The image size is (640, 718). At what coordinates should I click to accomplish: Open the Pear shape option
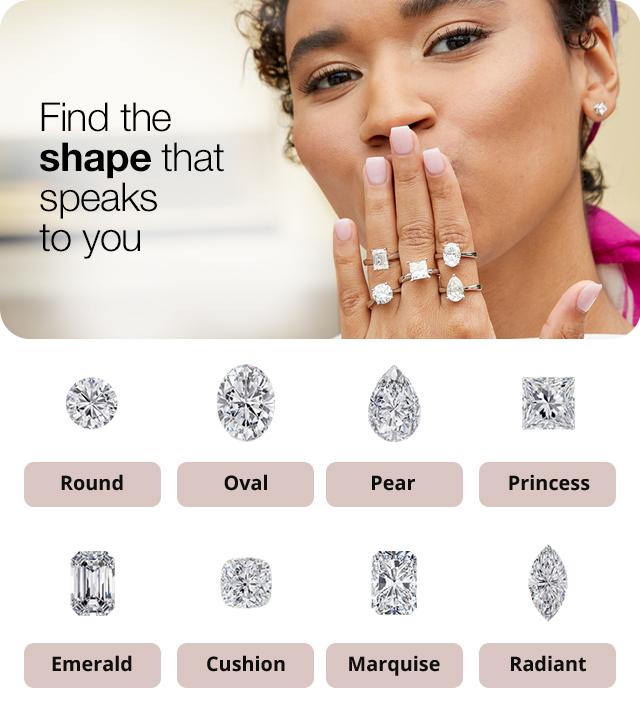pyautogui.click(x=394, y=484)
